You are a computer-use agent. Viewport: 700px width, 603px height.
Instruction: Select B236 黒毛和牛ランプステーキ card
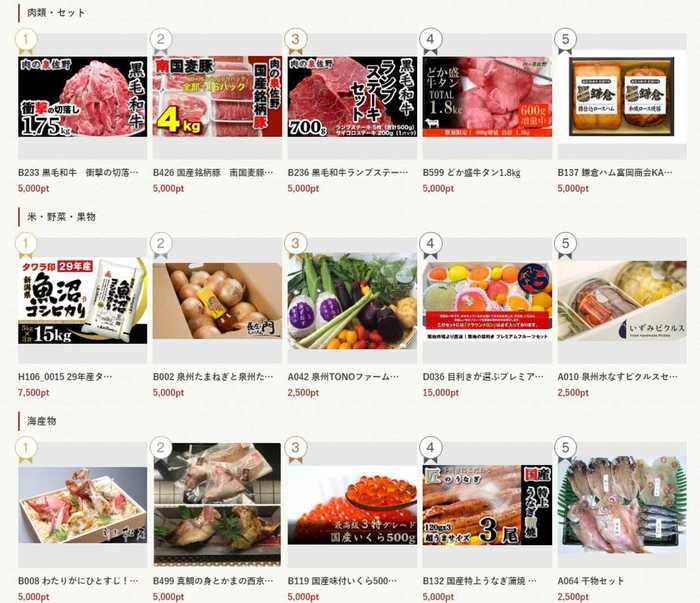tap(352, 98)
